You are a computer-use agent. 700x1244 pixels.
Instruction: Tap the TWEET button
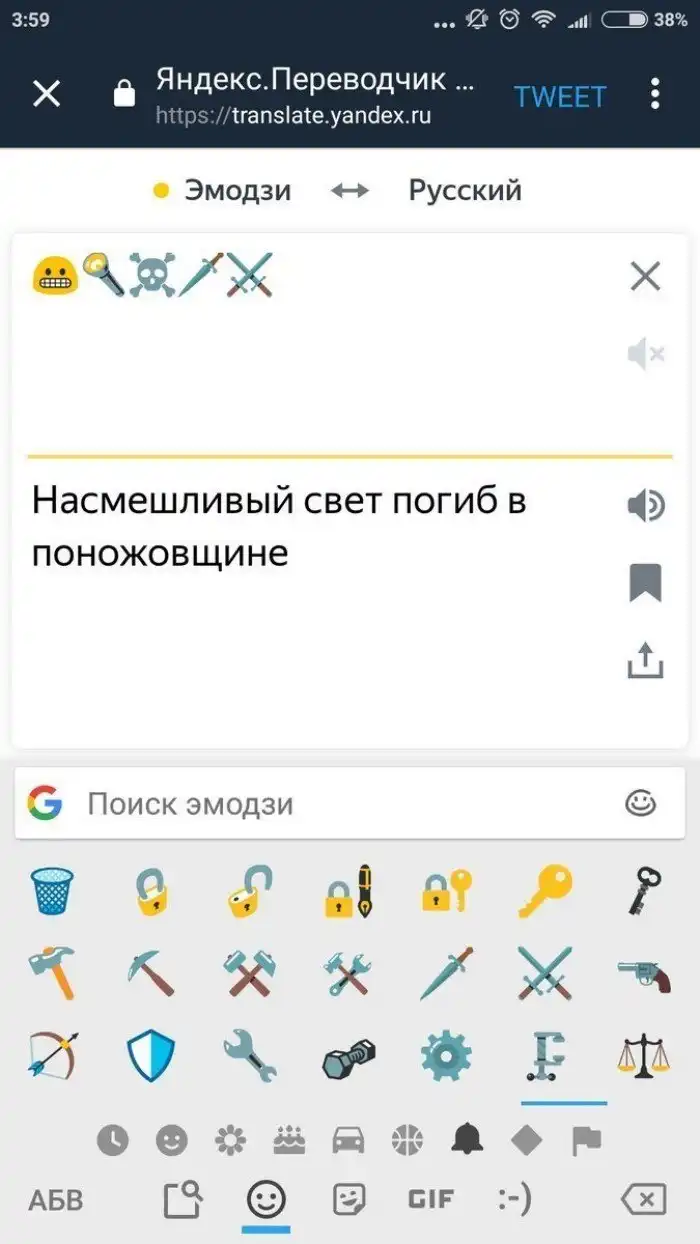coord(560,96)
